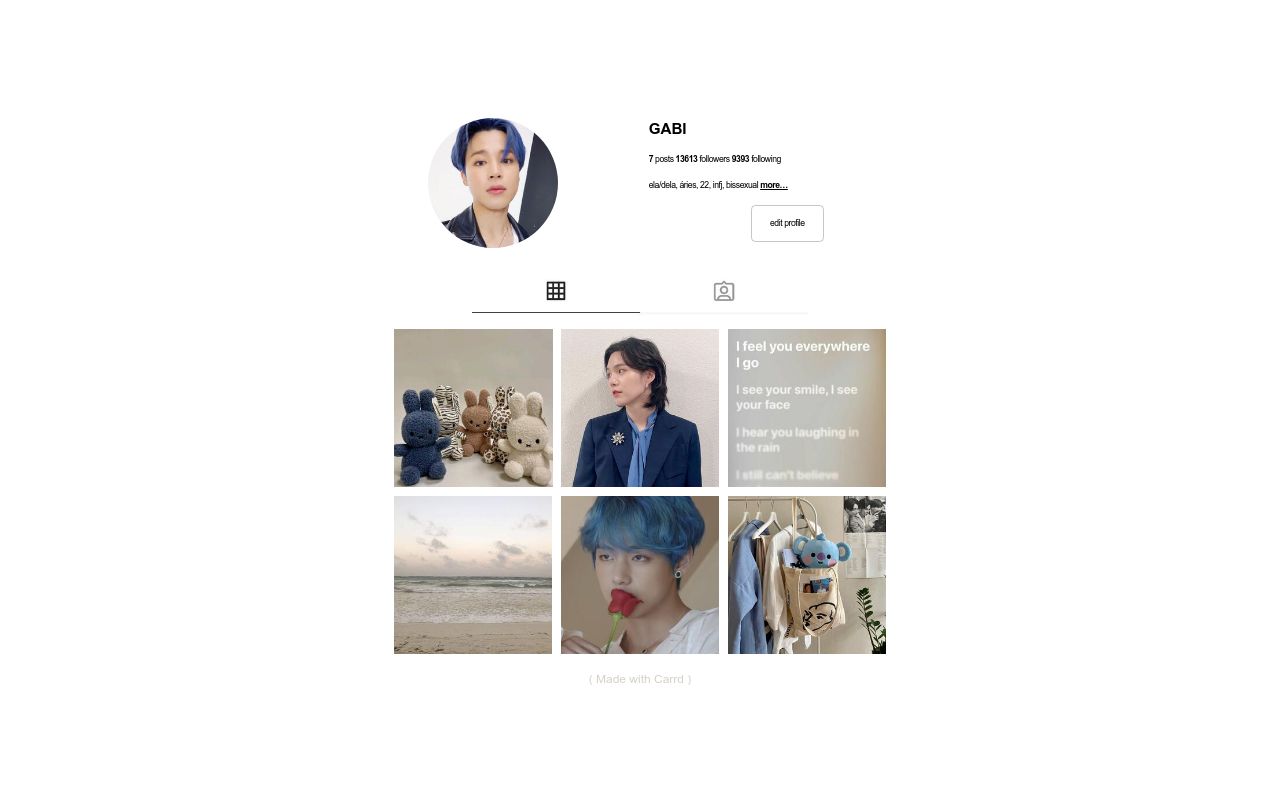Switch to the tagged photos tab
Screen dimensions: 1280x800
point(724,291)
